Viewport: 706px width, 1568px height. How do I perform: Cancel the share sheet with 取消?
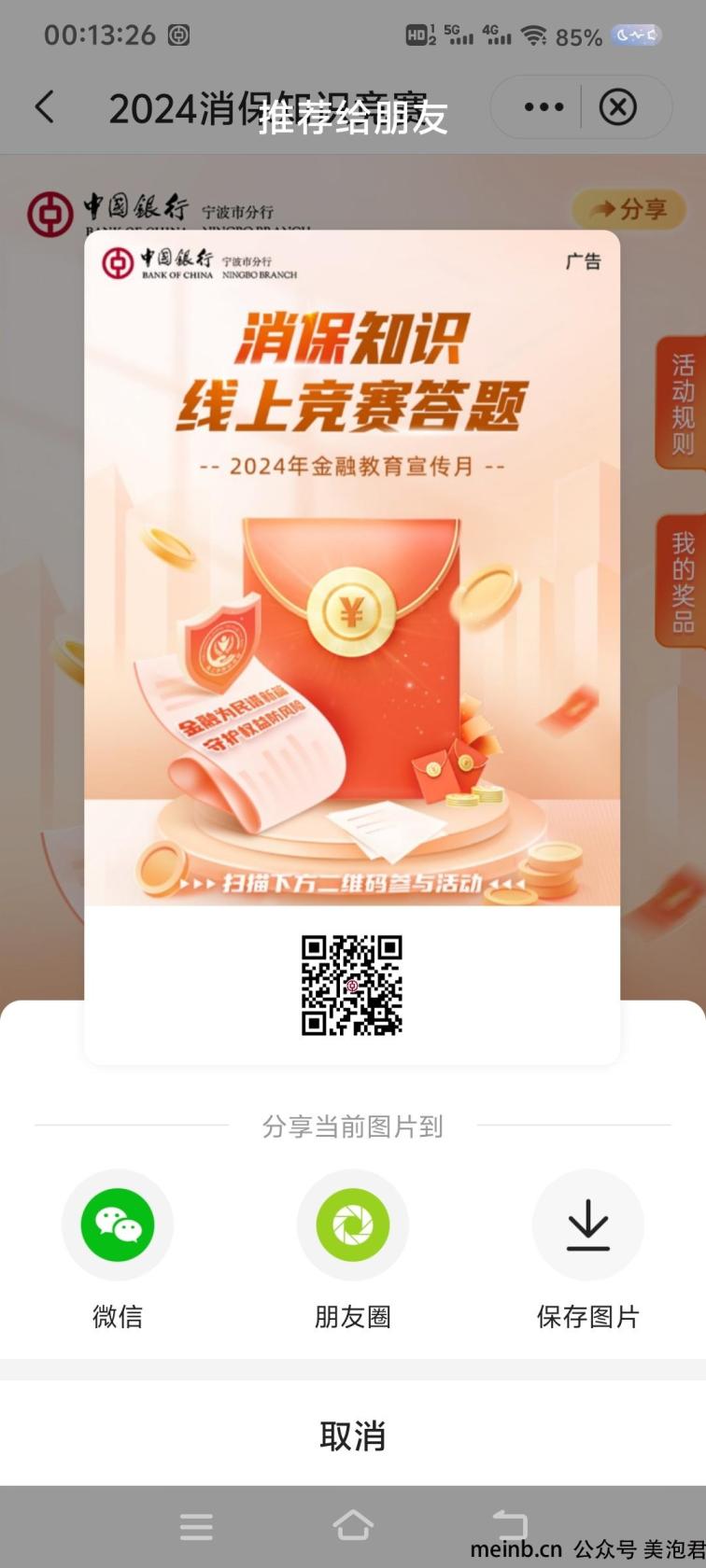[352, 1435]
